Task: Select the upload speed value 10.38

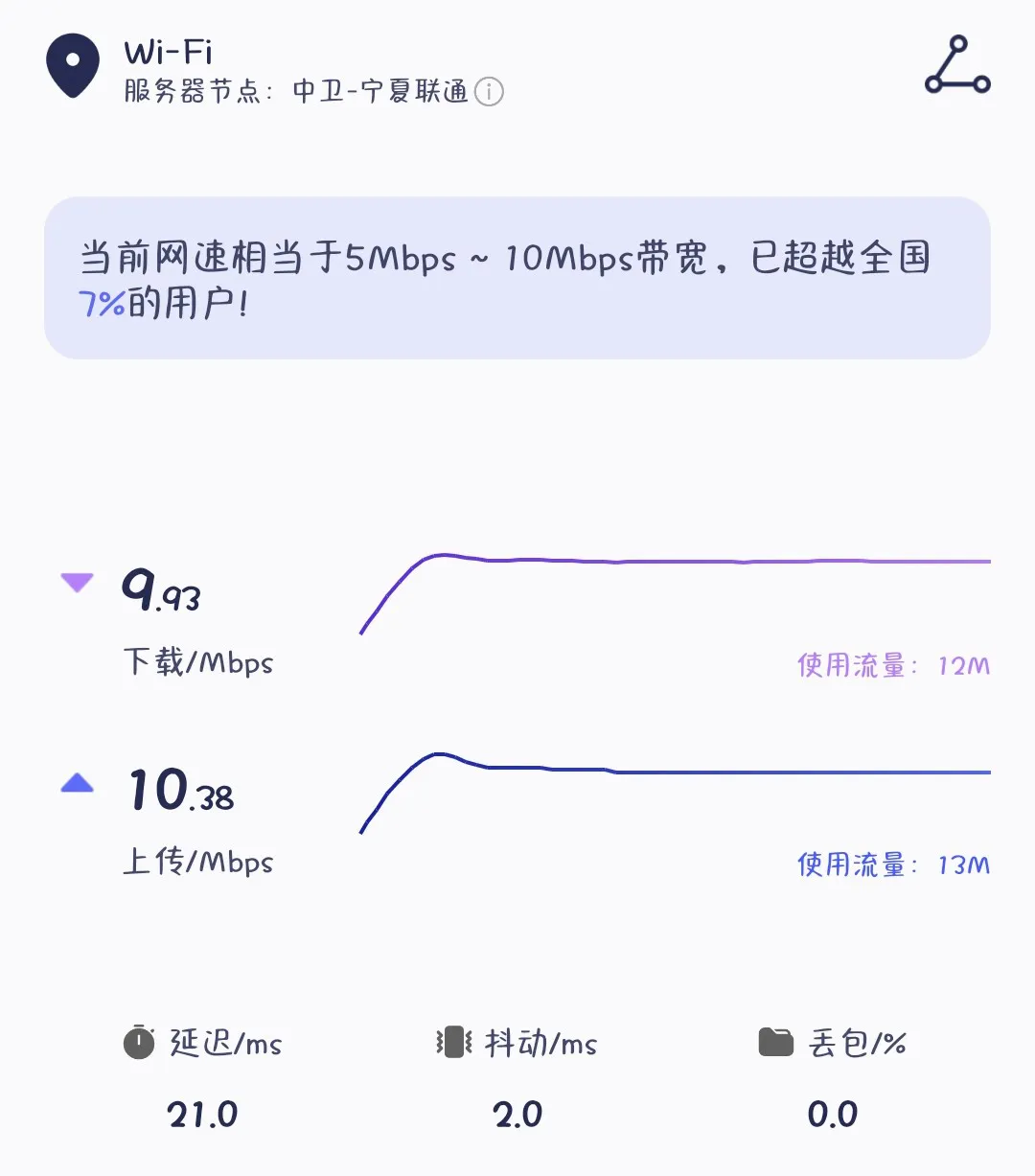Action: 182,794
